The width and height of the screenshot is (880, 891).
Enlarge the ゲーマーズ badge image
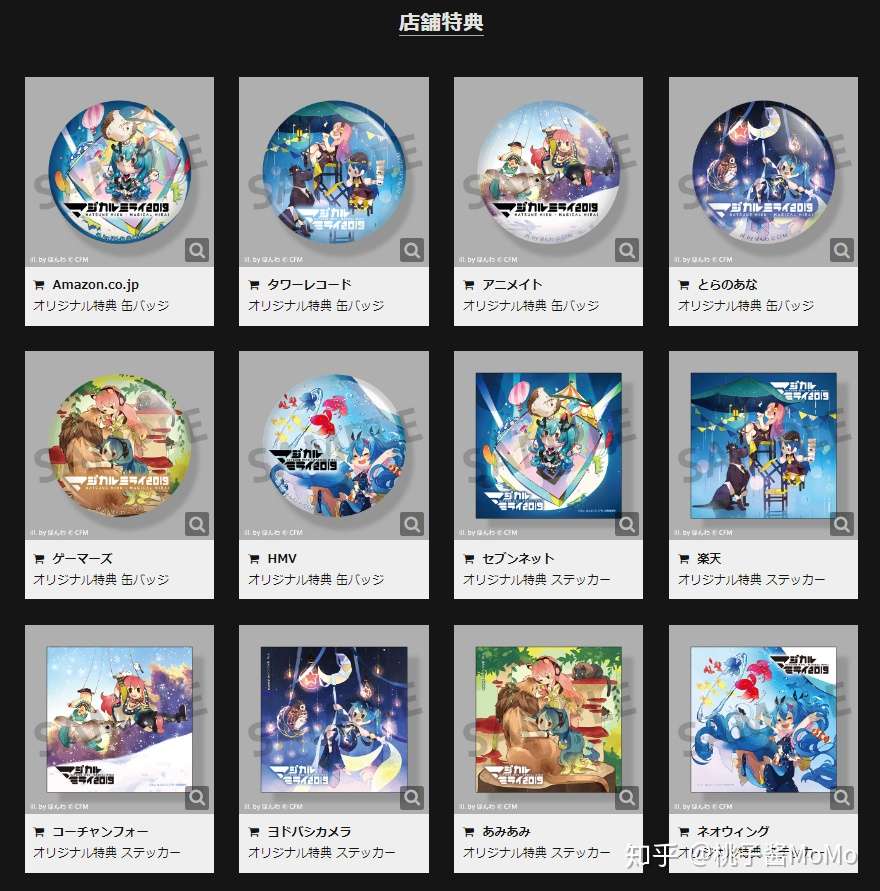pyautogui.click(x=197, y=524)
